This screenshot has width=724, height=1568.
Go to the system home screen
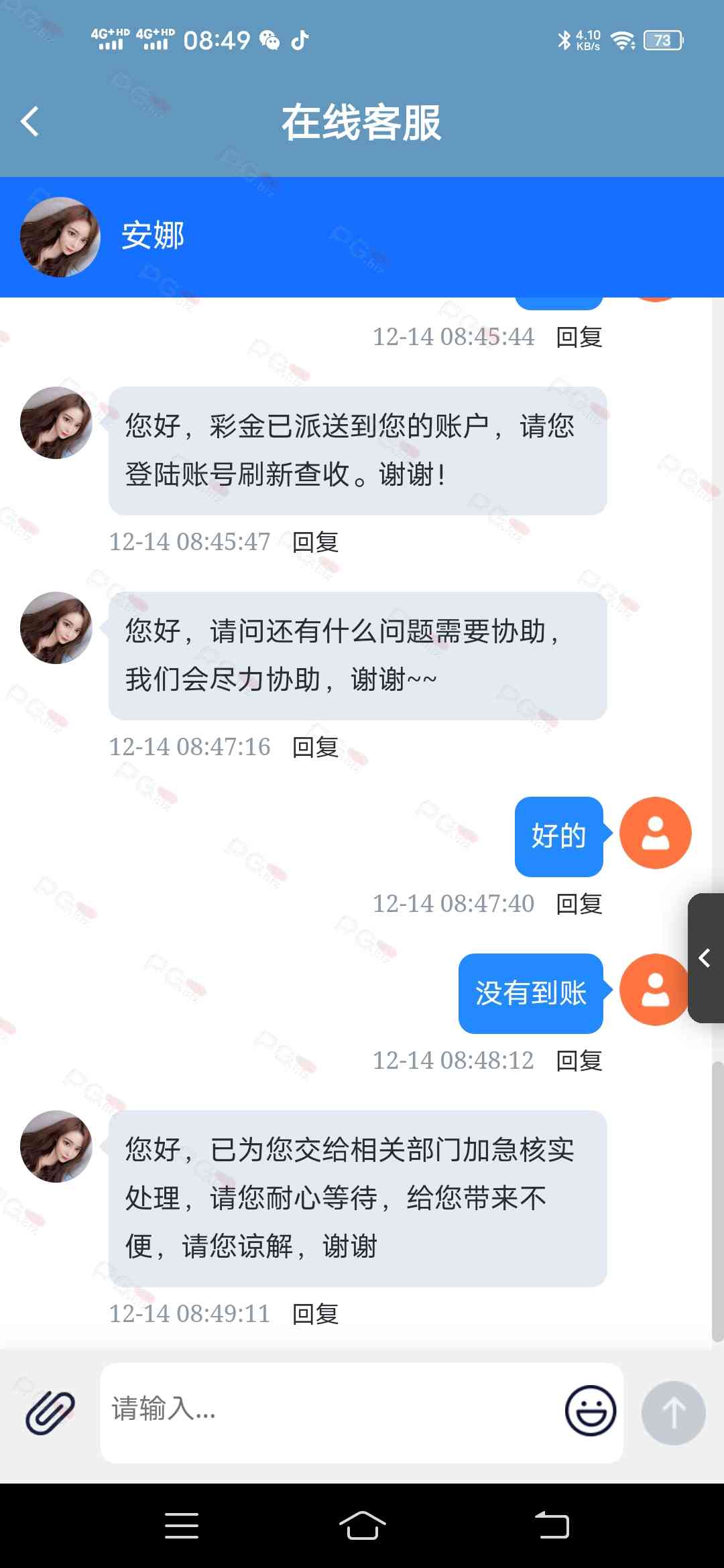pyautogui.click(x=362, y=1526)
